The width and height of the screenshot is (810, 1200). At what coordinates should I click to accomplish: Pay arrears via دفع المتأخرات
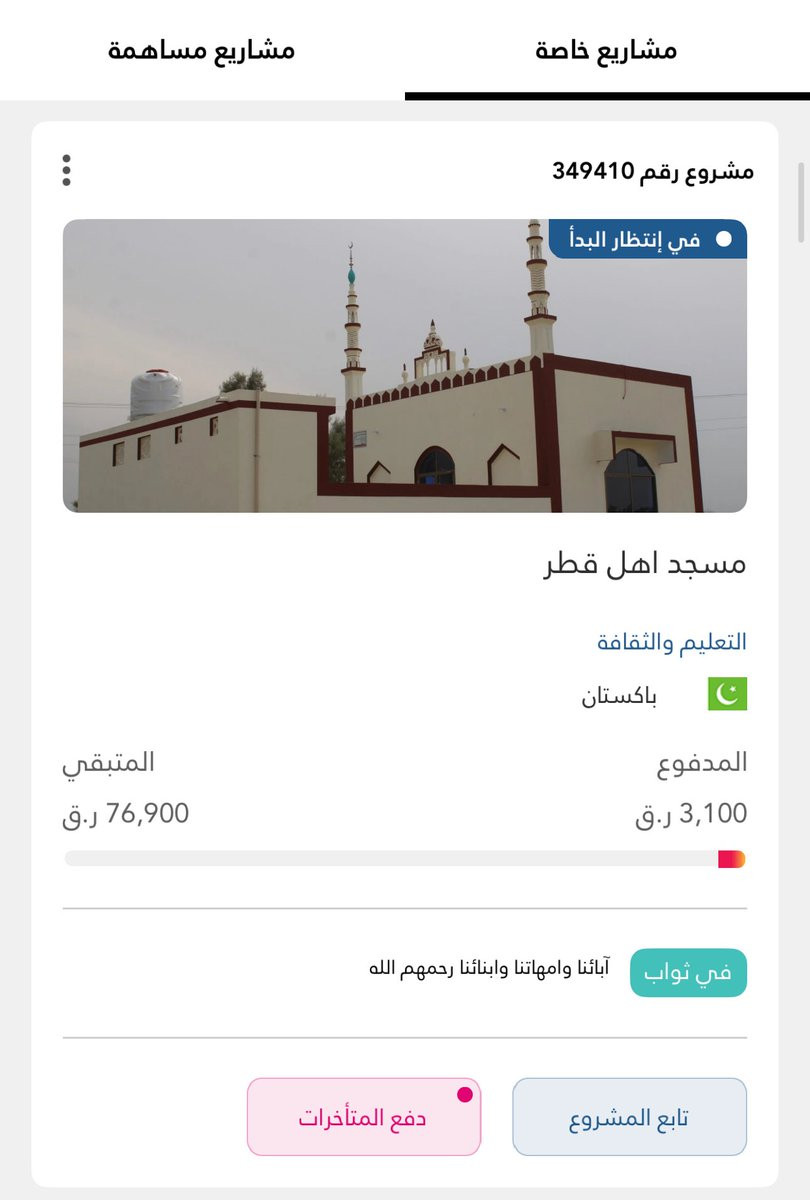[x=363, y=1117]
